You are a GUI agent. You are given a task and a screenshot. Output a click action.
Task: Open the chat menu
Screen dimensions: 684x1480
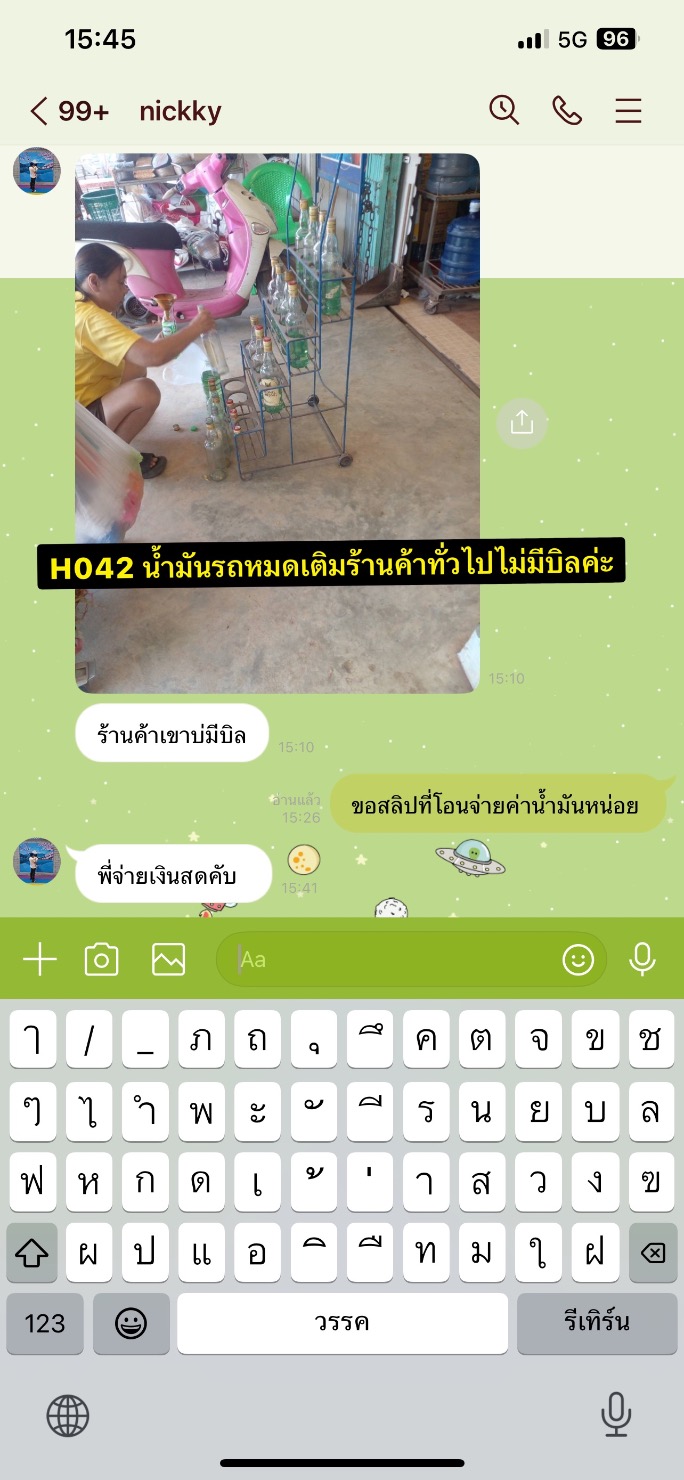(628, 111)
